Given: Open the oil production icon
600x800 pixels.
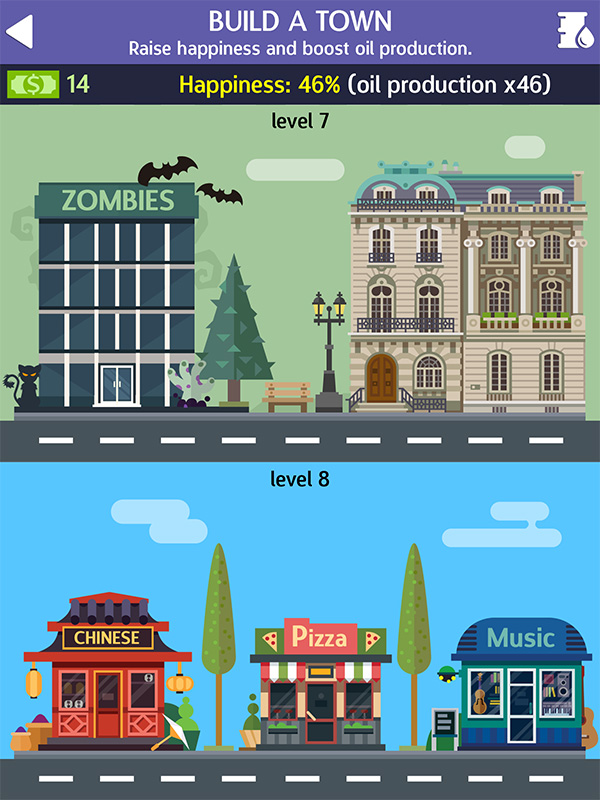Looking at the screenshot, I should coord(575,31).
